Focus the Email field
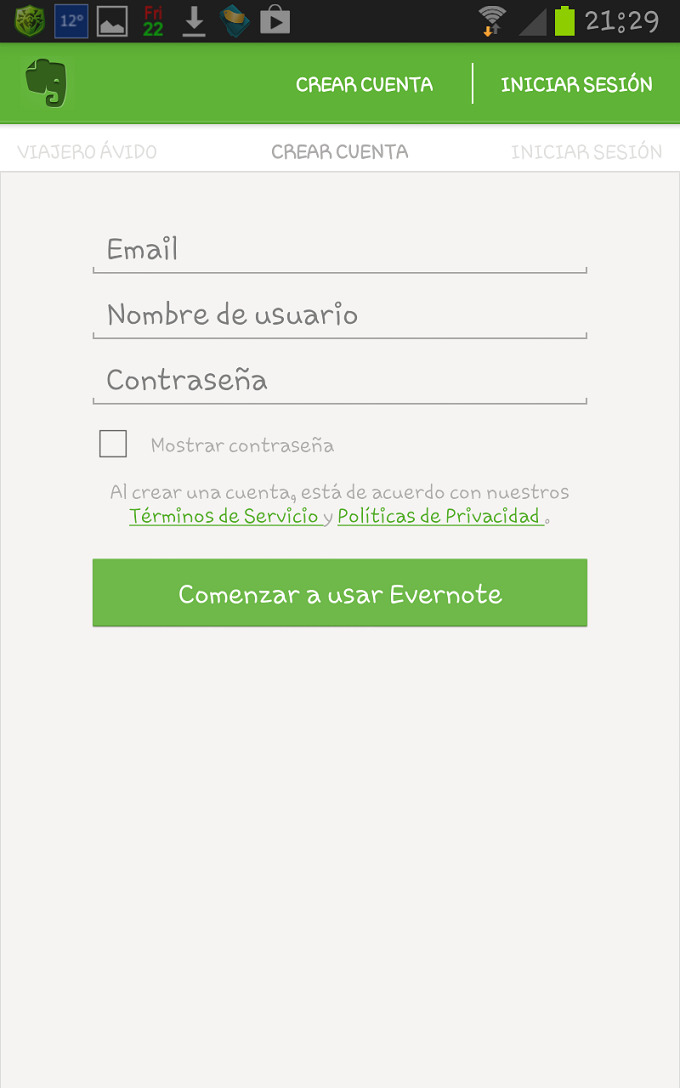The height and width of the screenshot is (1088, 680). click(x=339, y=250)
